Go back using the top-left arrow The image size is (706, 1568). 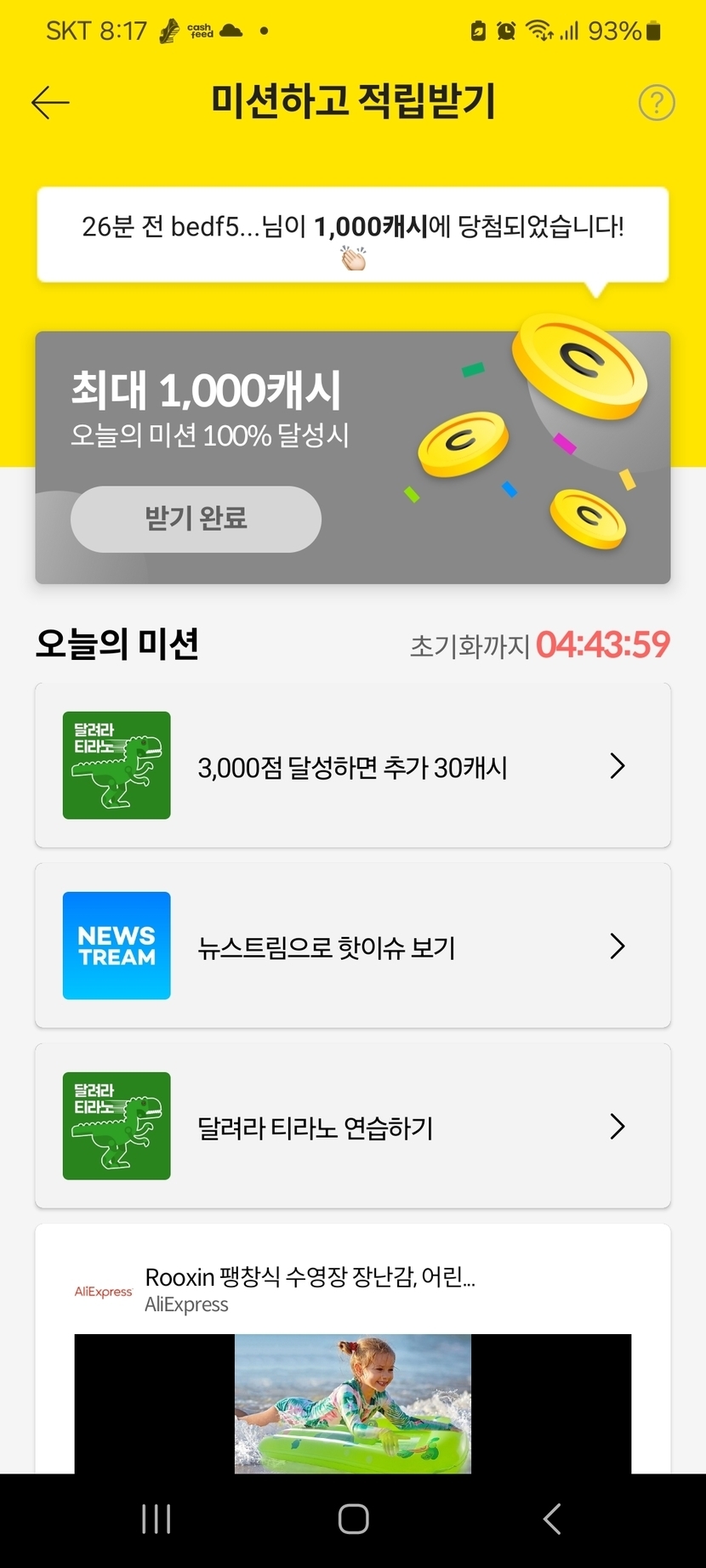[x=50, y=103]
